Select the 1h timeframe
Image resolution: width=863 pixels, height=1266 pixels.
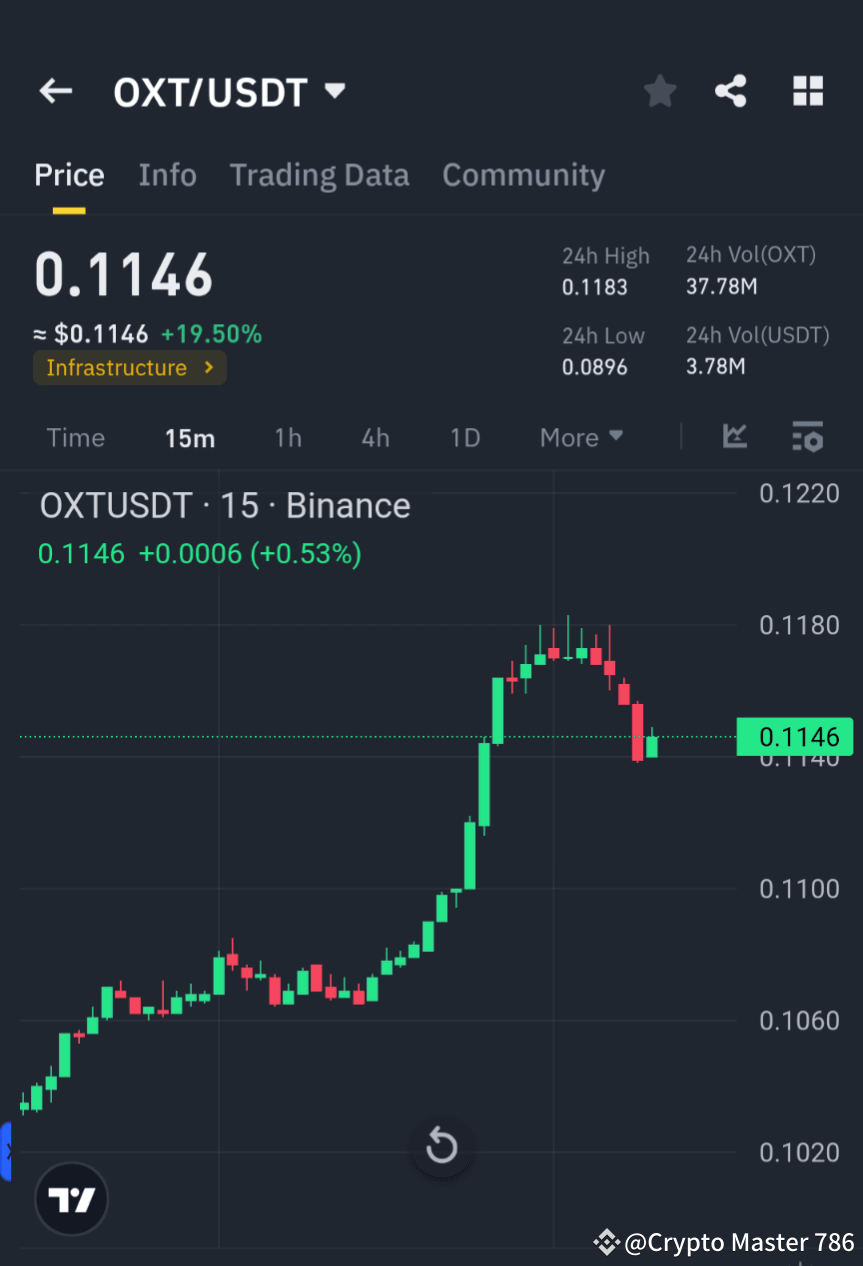[288, 437]
